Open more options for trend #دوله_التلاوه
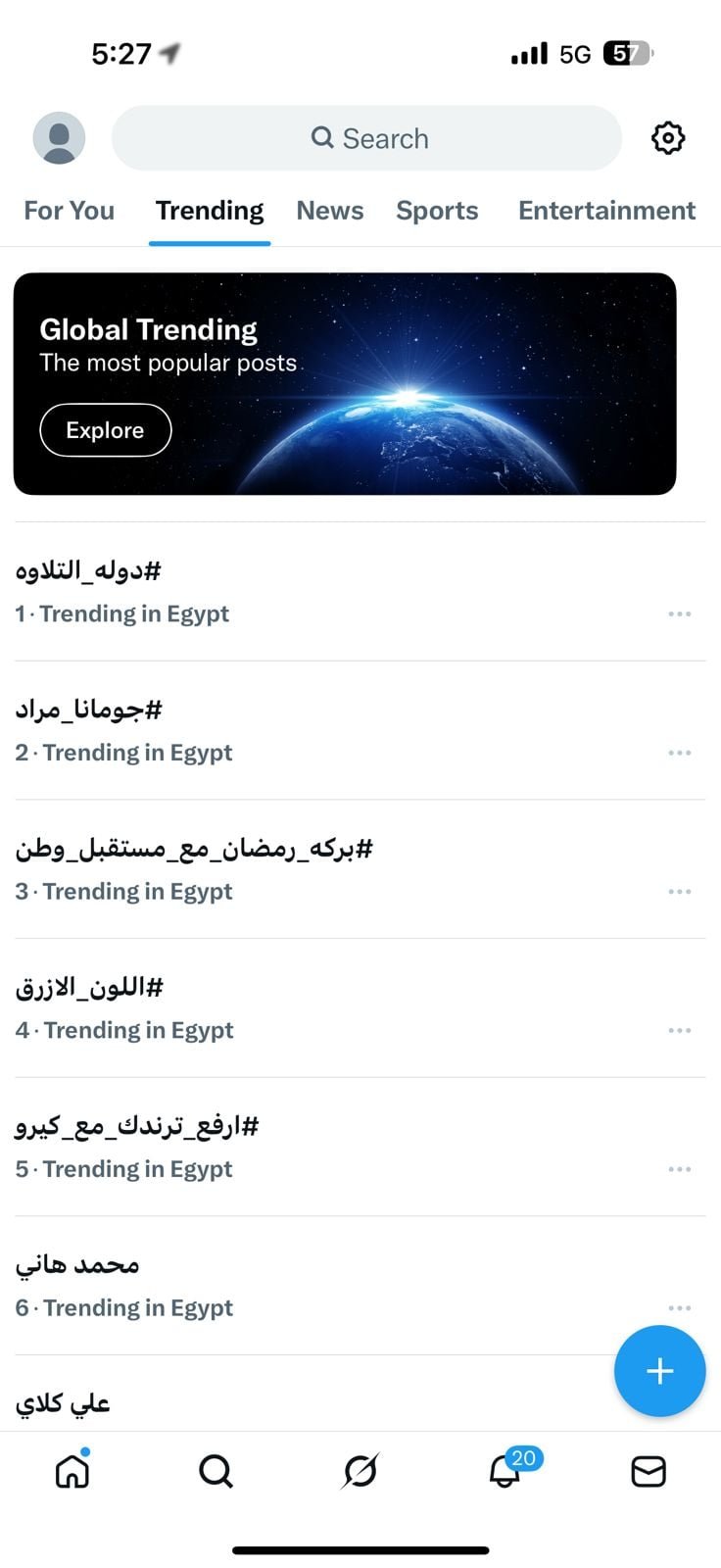721x1568 pixels. (679, 613)
